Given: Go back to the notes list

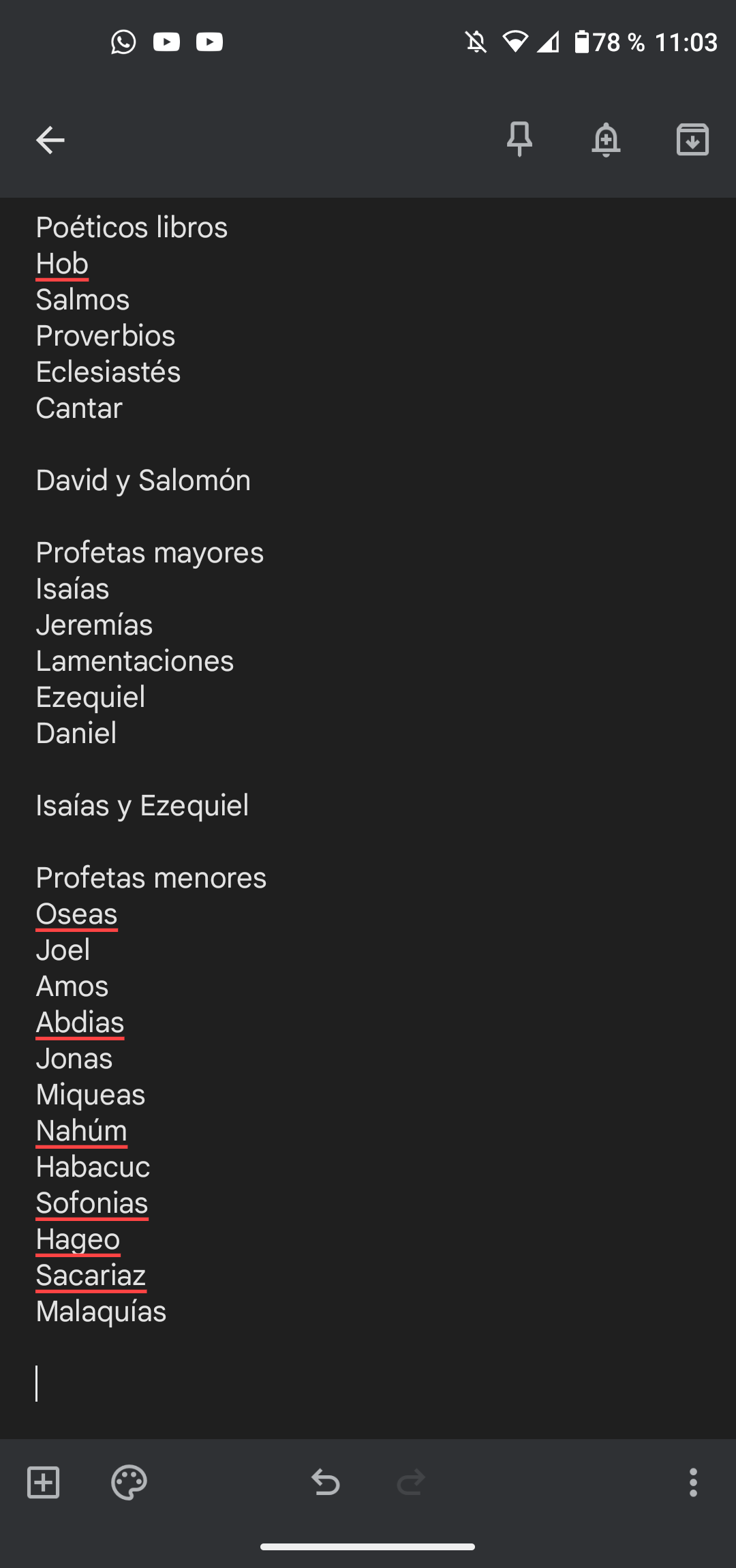Looking at the screenshot, I should (50, 140).
